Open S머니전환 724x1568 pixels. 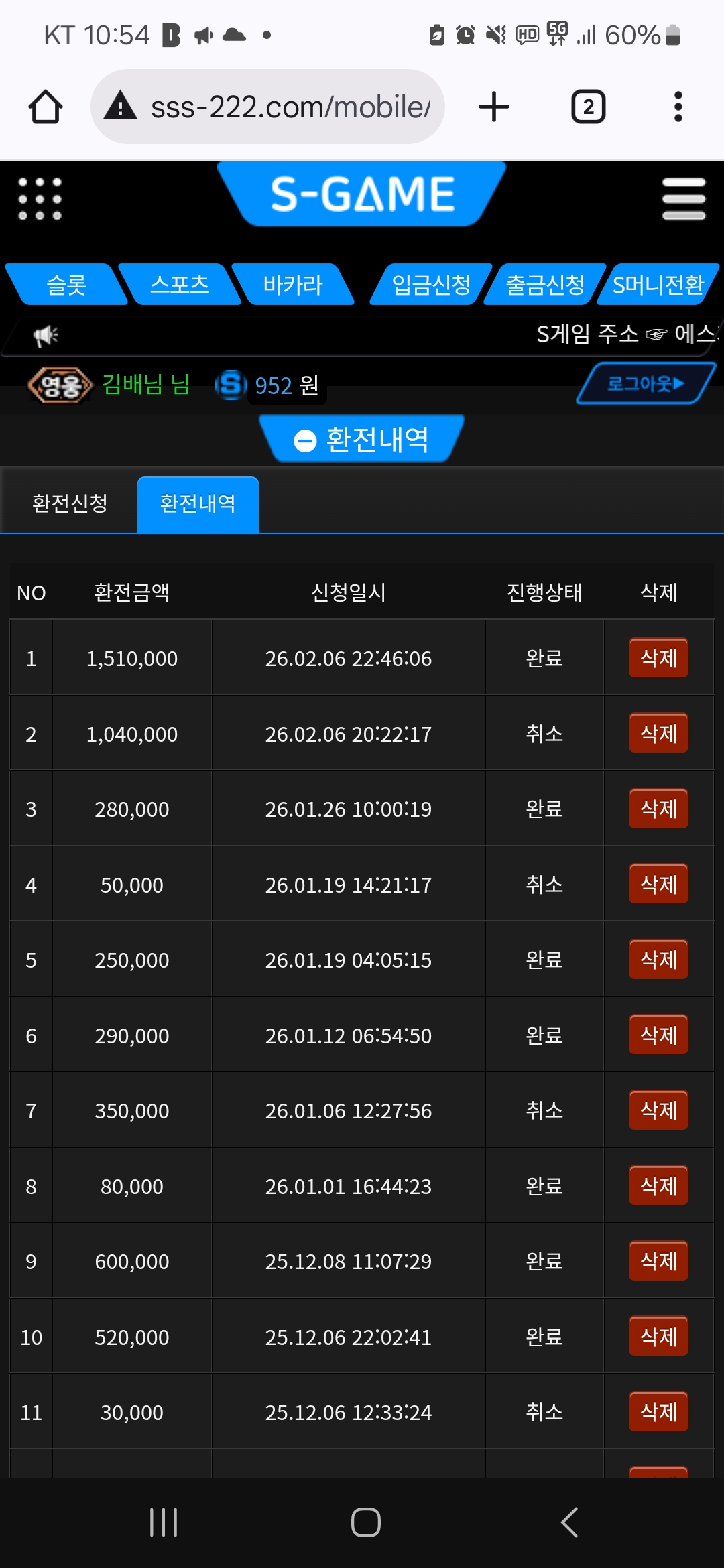point(658,285)
